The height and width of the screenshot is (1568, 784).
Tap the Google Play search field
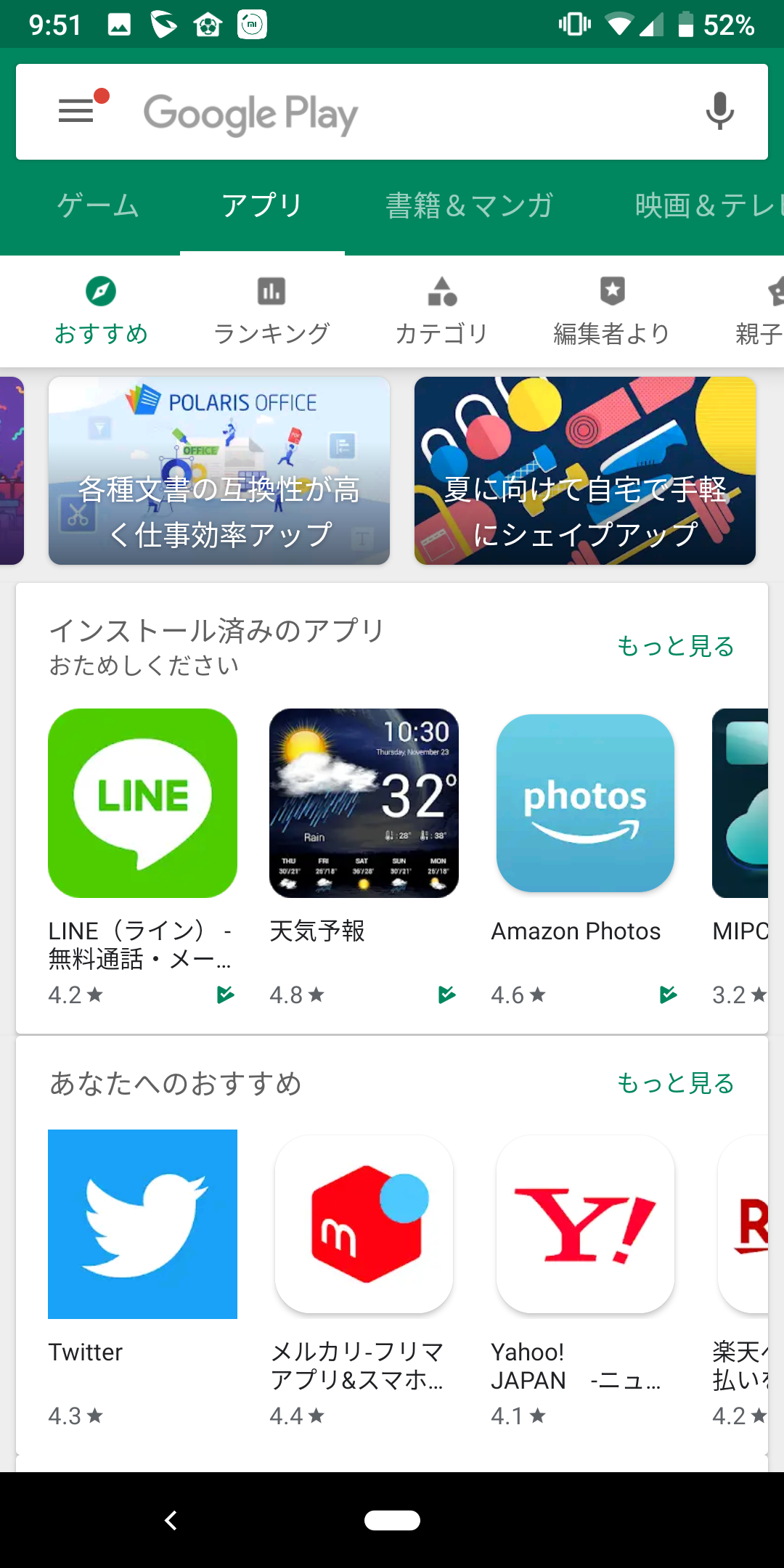(x=392, y=112)
